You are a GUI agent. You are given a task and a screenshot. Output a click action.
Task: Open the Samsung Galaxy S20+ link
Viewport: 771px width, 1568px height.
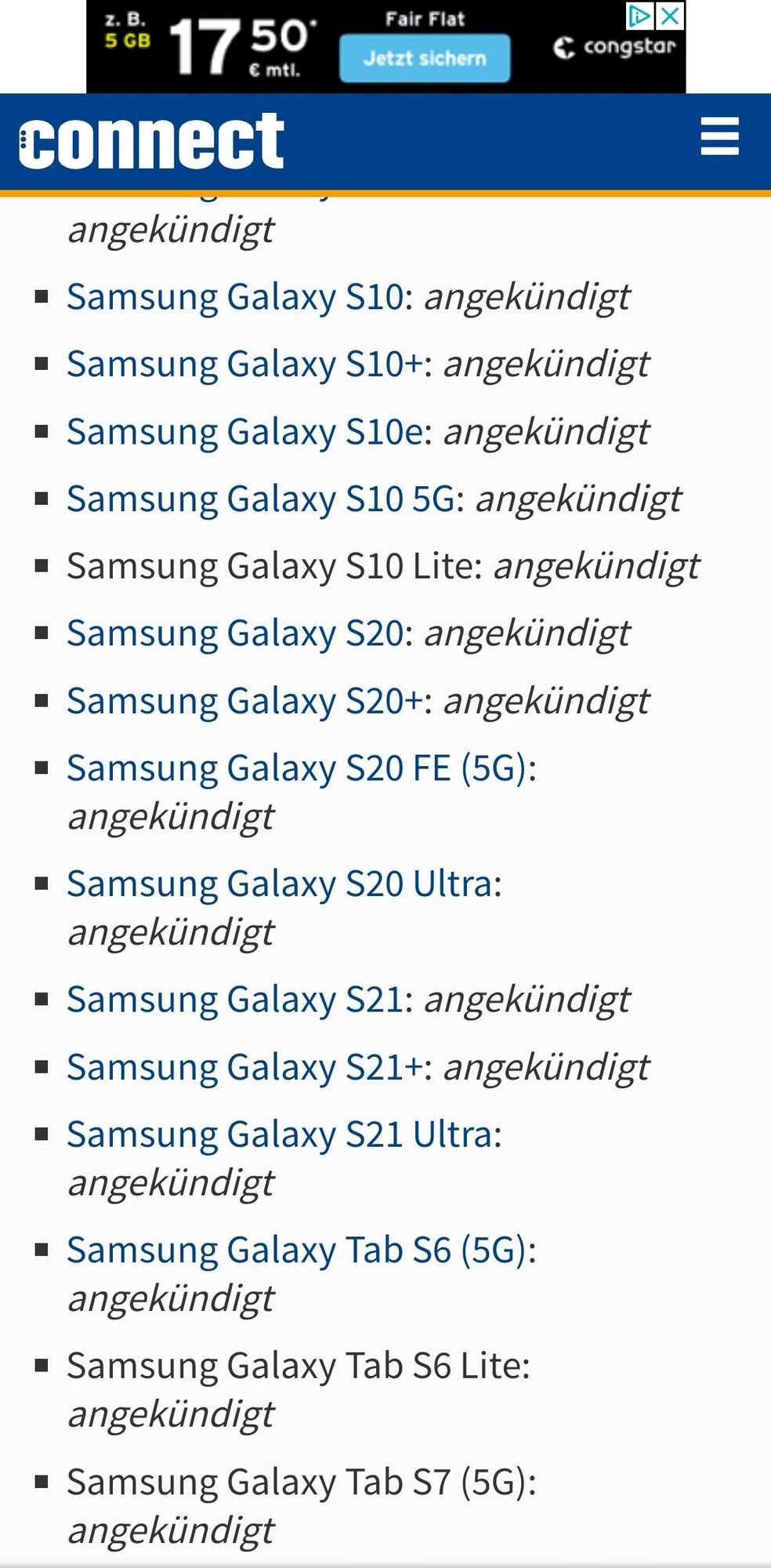point(244,701)
